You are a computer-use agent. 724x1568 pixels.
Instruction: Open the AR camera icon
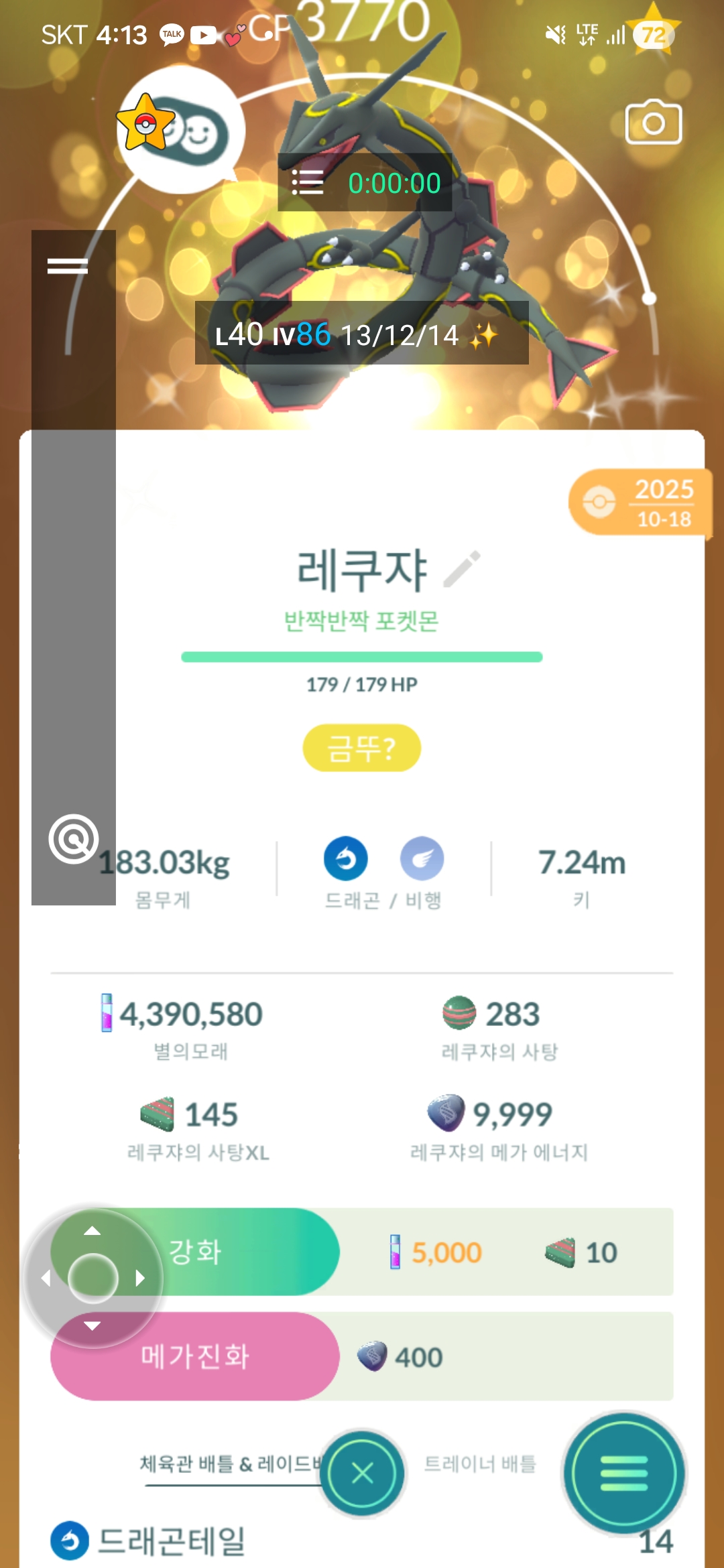point(653,123)
